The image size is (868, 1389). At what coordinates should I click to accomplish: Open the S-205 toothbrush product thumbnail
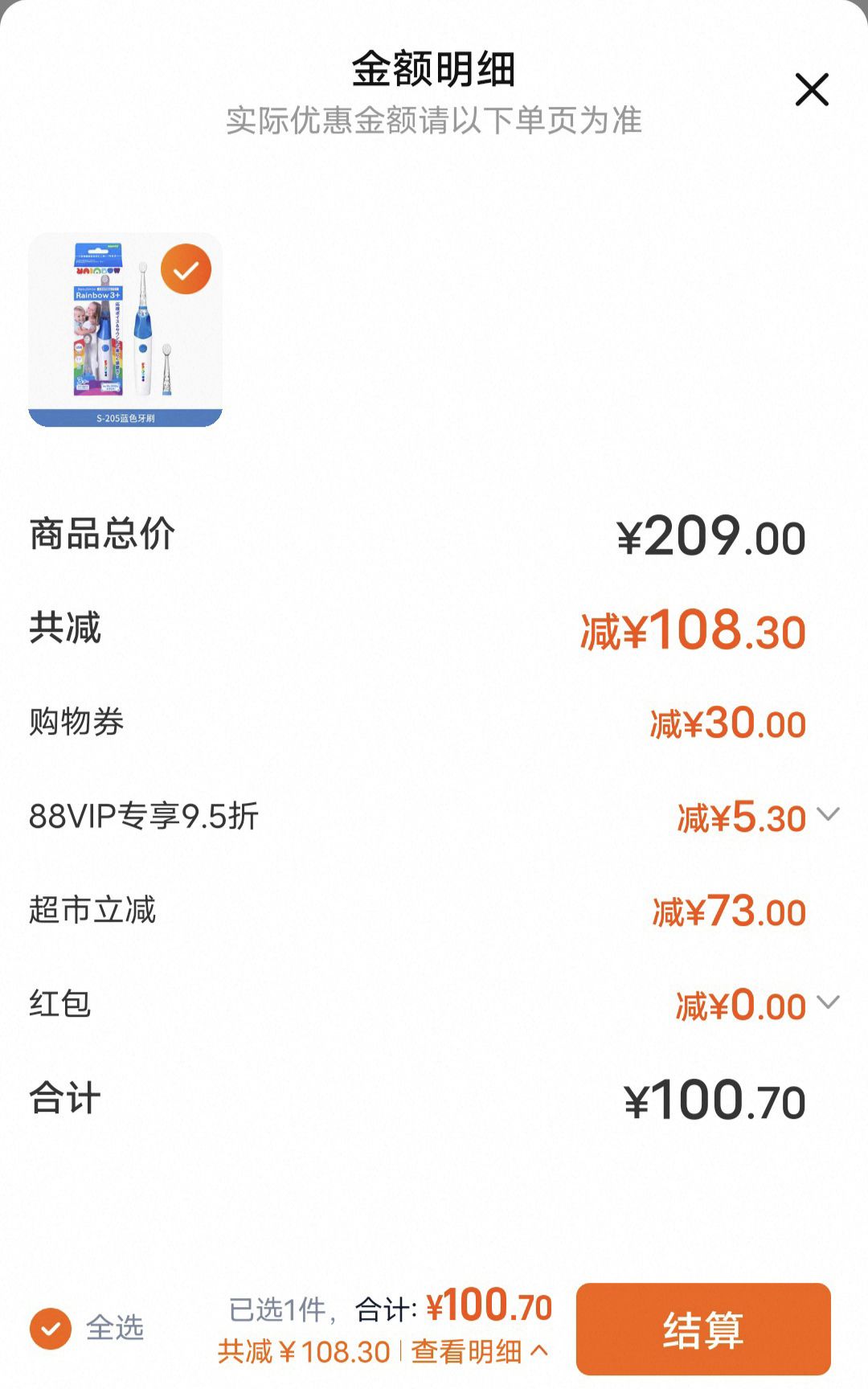coord(125,330)
